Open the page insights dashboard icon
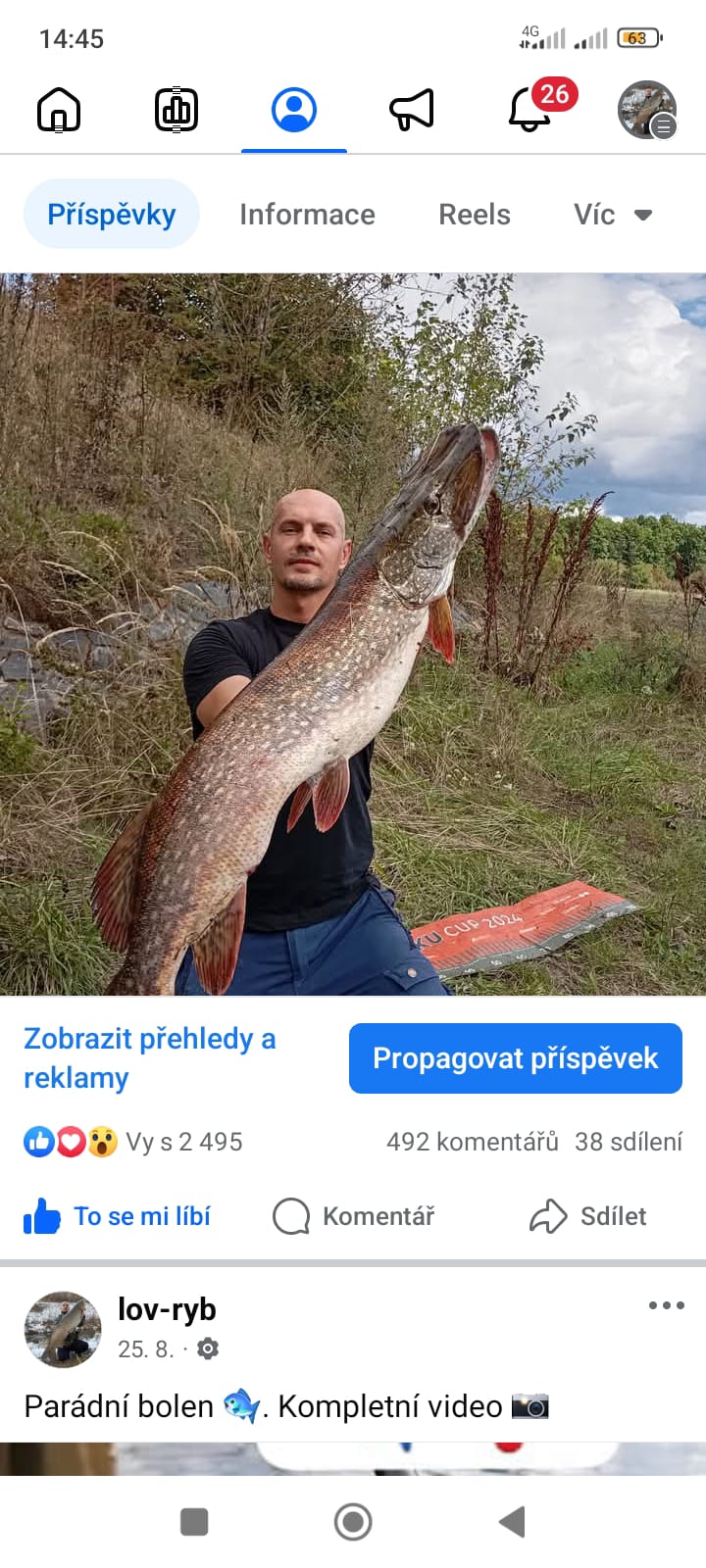 [176, 109]
